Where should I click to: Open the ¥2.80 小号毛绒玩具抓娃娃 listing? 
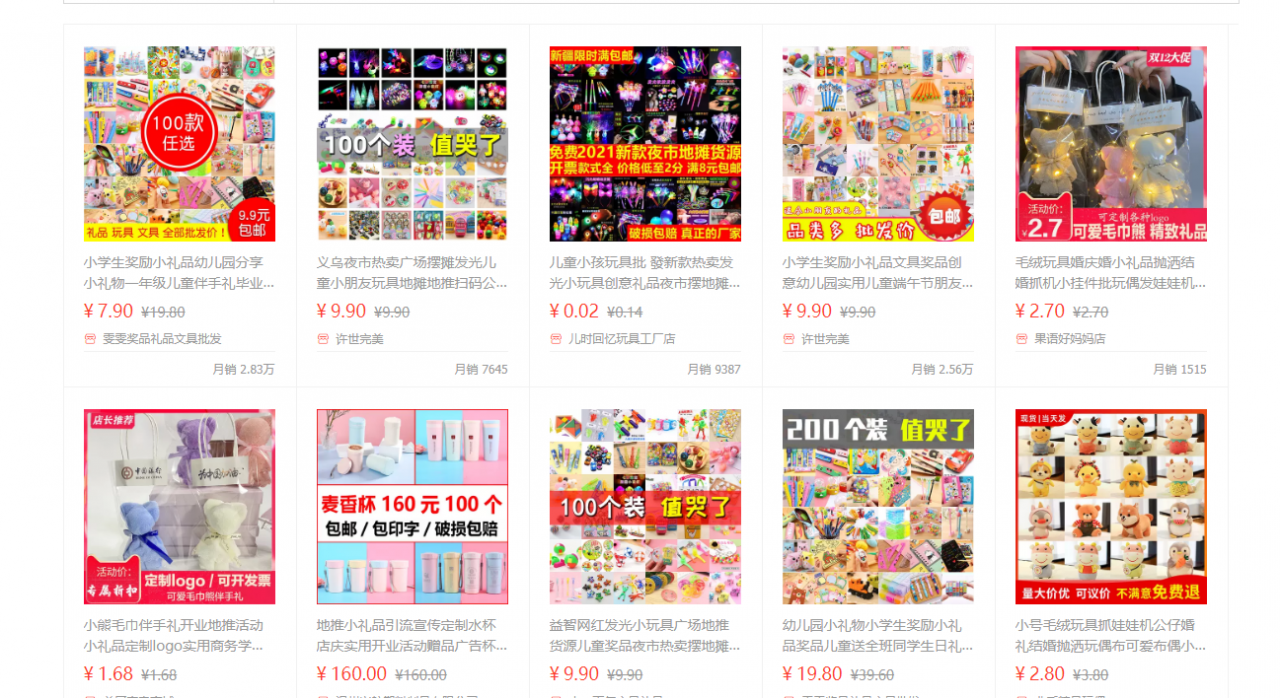(x=1111, y=506)
